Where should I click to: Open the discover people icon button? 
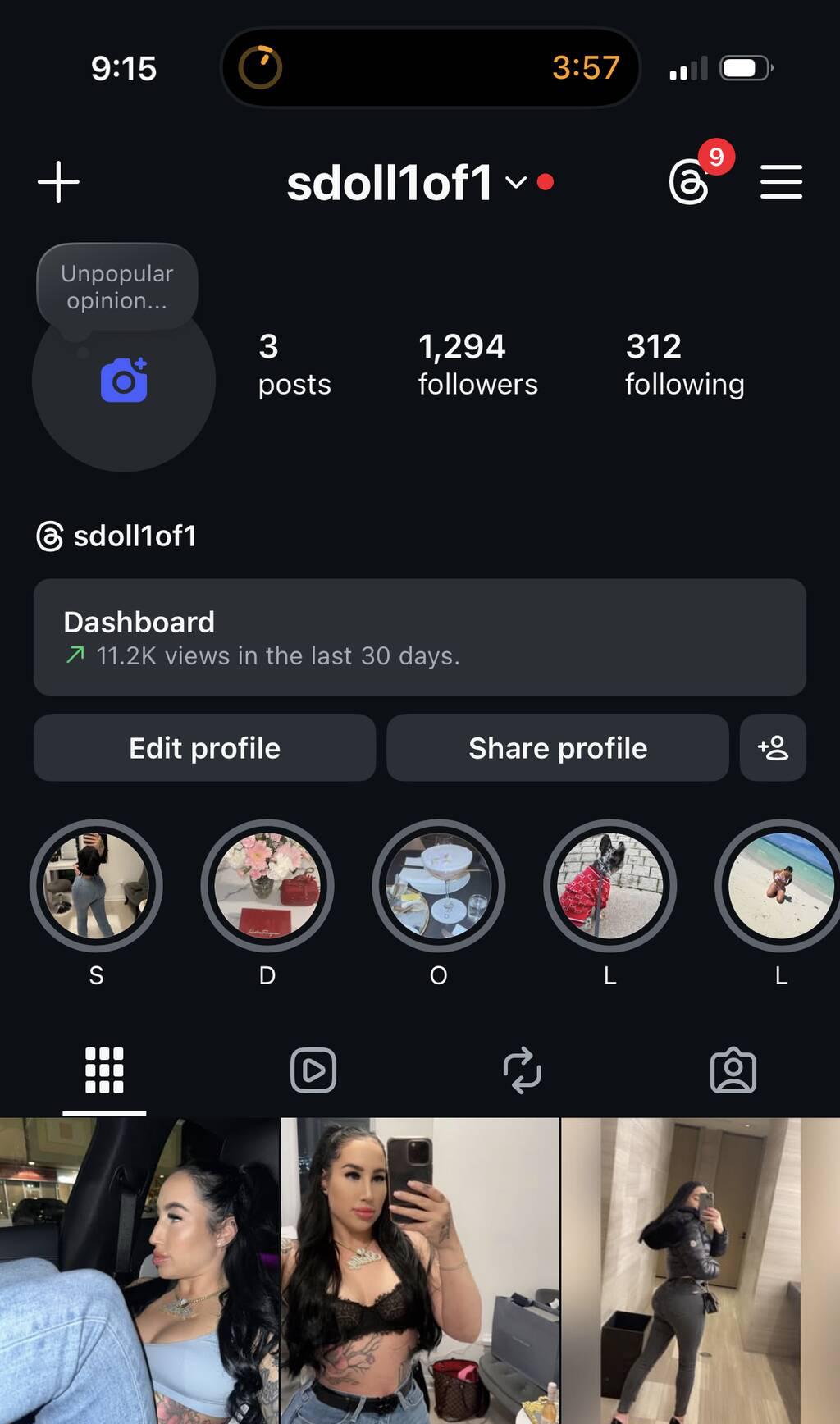(773, 748)
